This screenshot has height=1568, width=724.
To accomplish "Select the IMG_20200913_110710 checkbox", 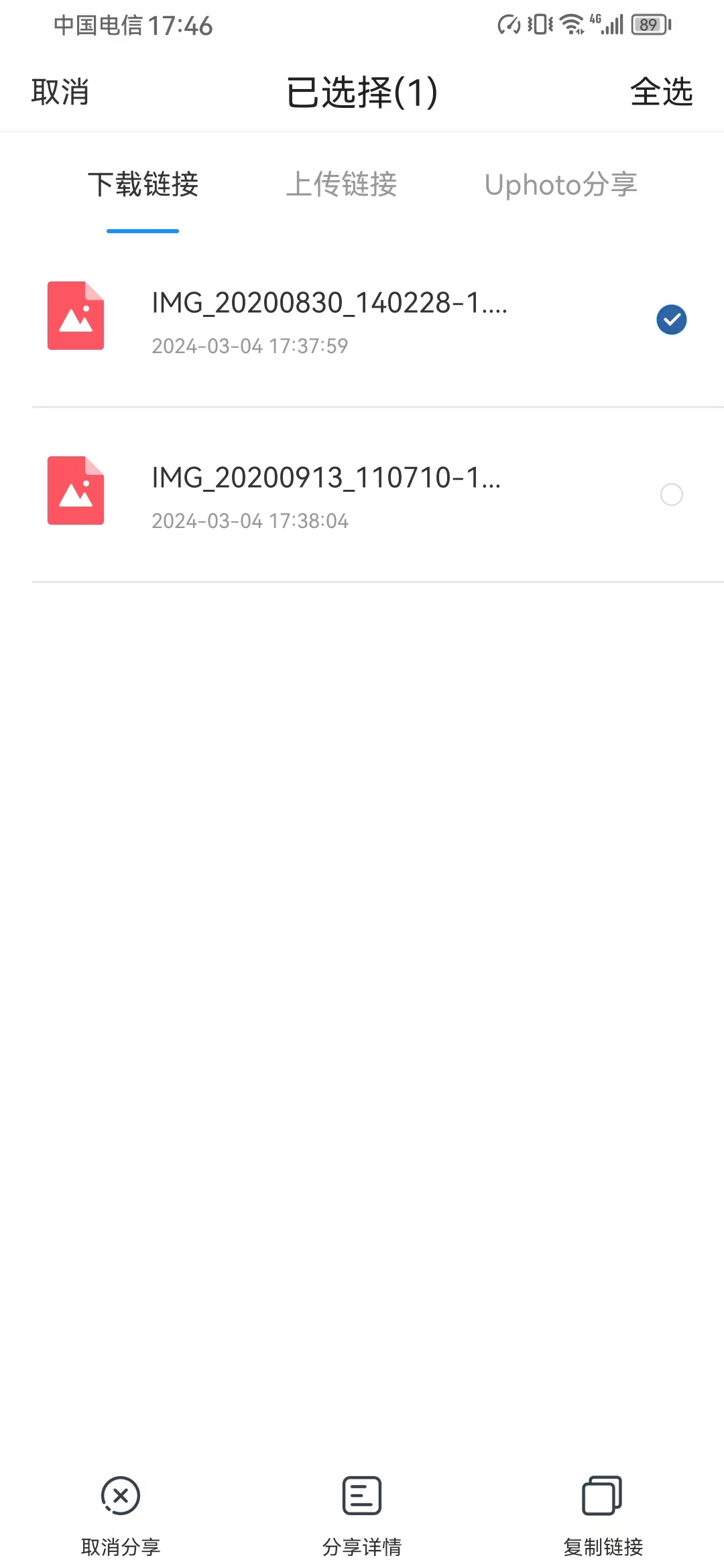I will pos(671,495).
